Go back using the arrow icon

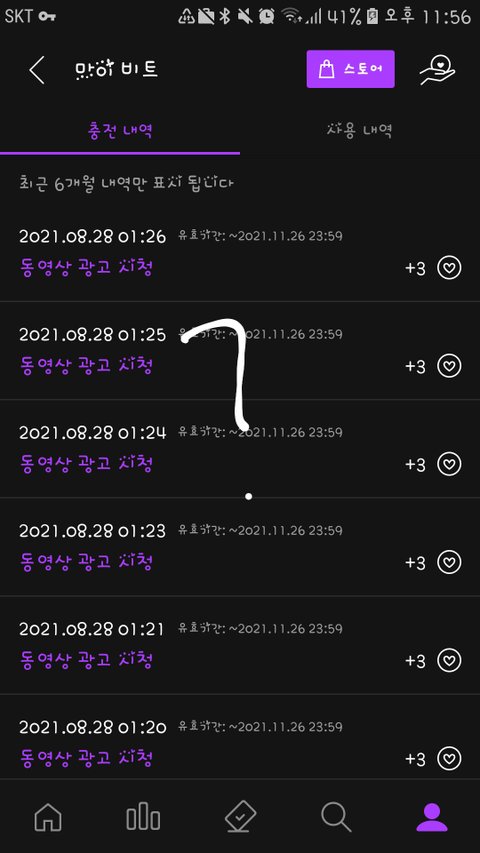point(37,70)
